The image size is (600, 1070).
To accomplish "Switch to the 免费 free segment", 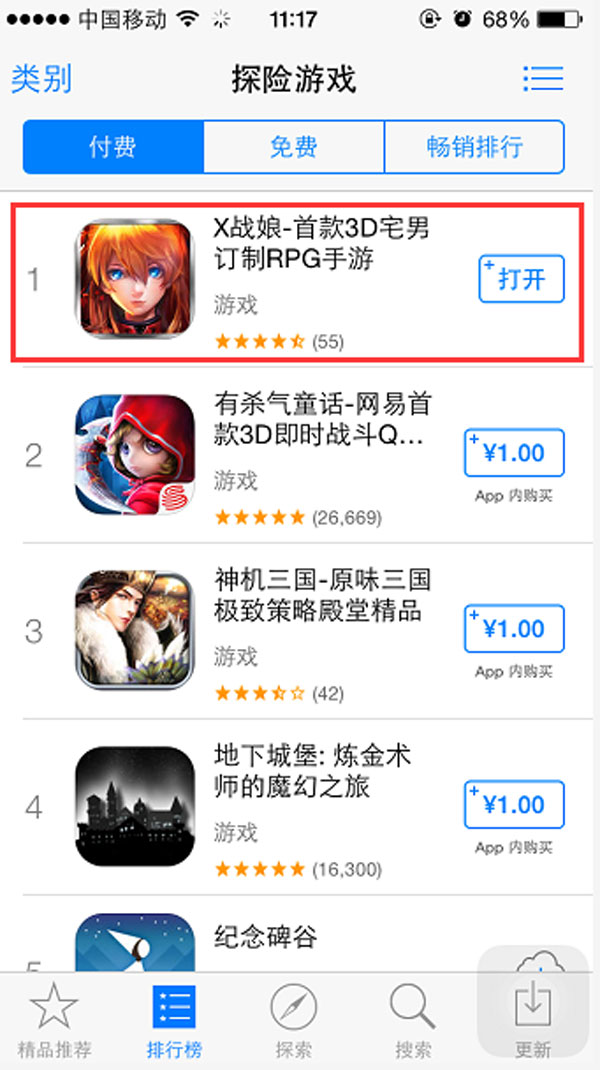I will pyautogui.click(x=293, y=148).
